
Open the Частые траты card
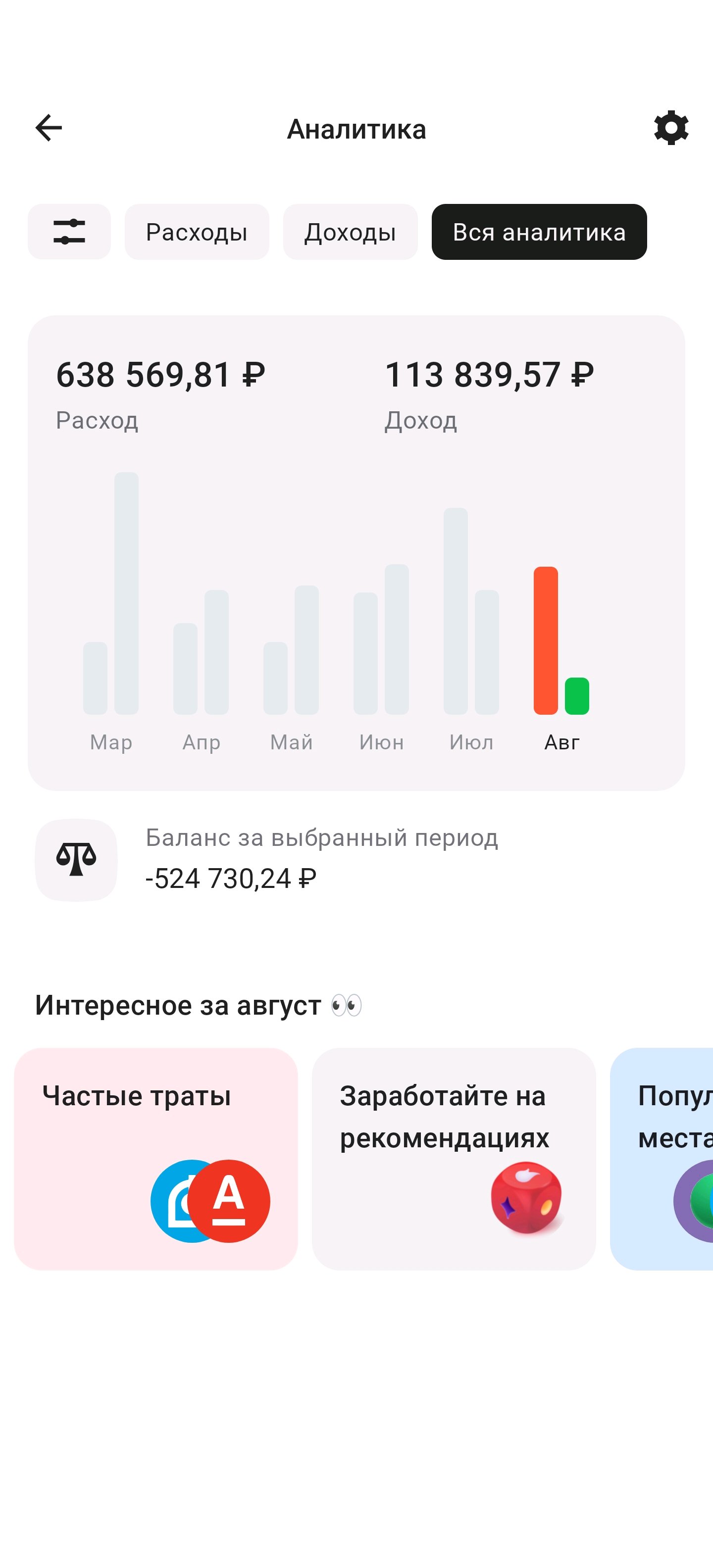pos(156,1158)
